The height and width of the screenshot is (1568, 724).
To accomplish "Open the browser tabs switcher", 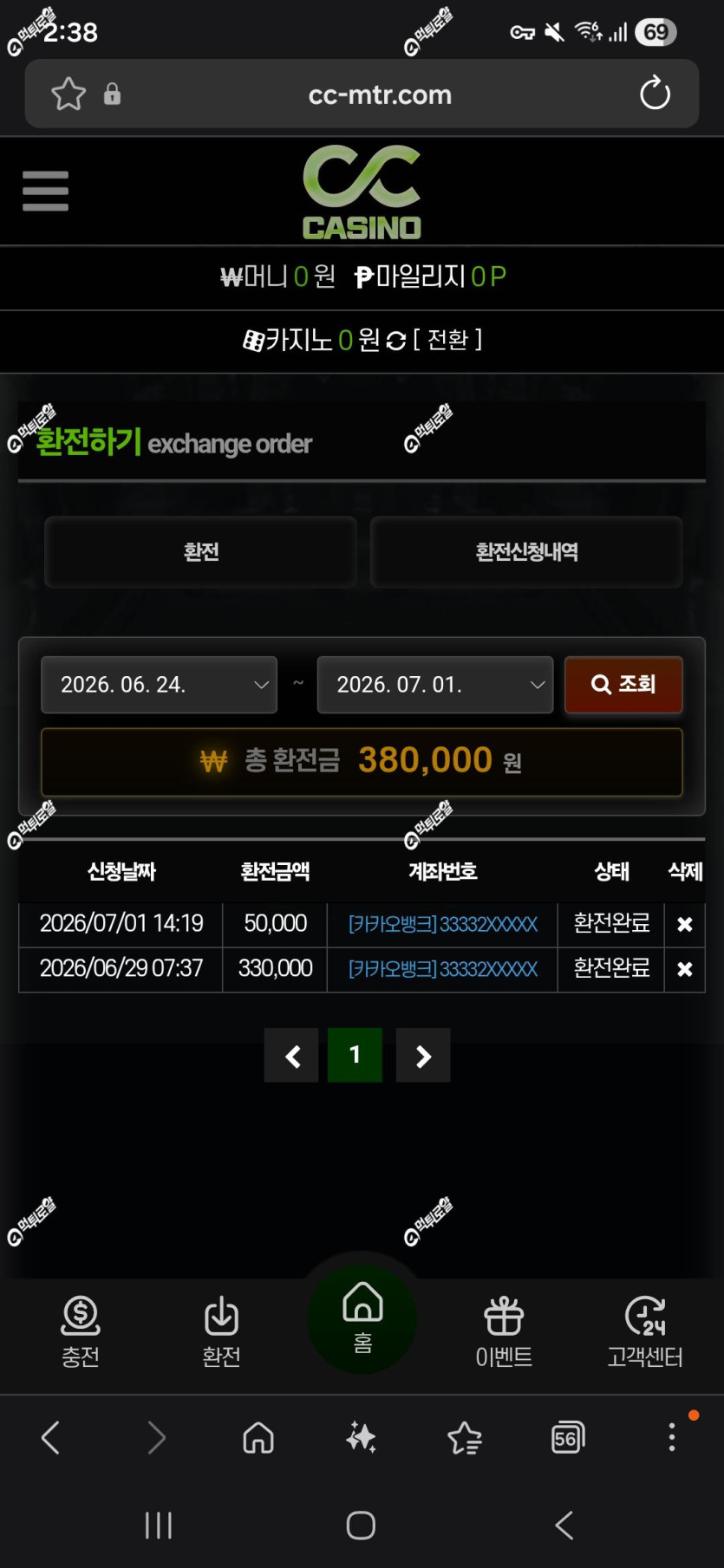I will [x=568, y=1438].
